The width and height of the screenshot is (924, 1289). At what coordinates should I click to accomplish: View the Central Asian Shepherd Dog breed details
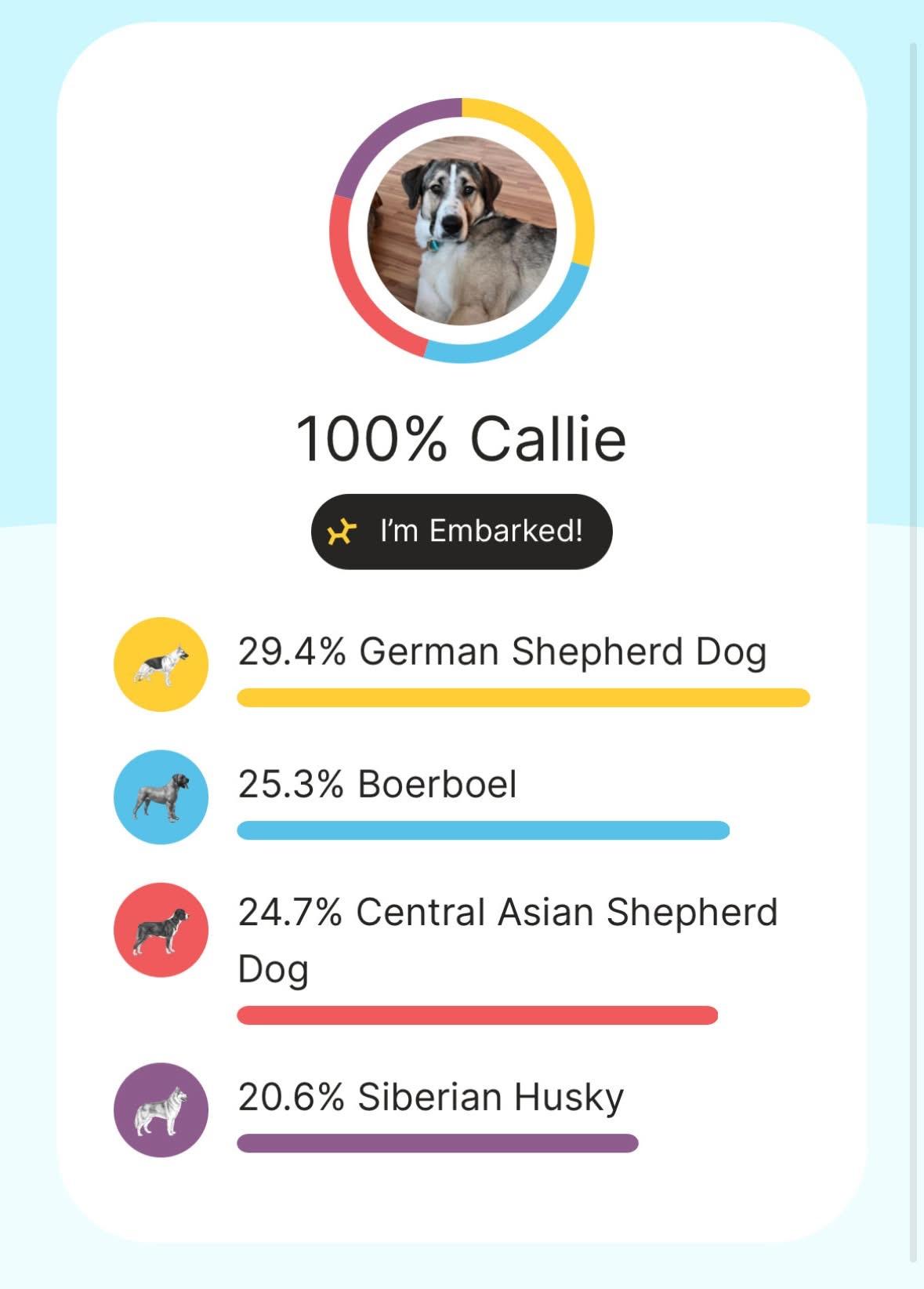pos(507,913)
